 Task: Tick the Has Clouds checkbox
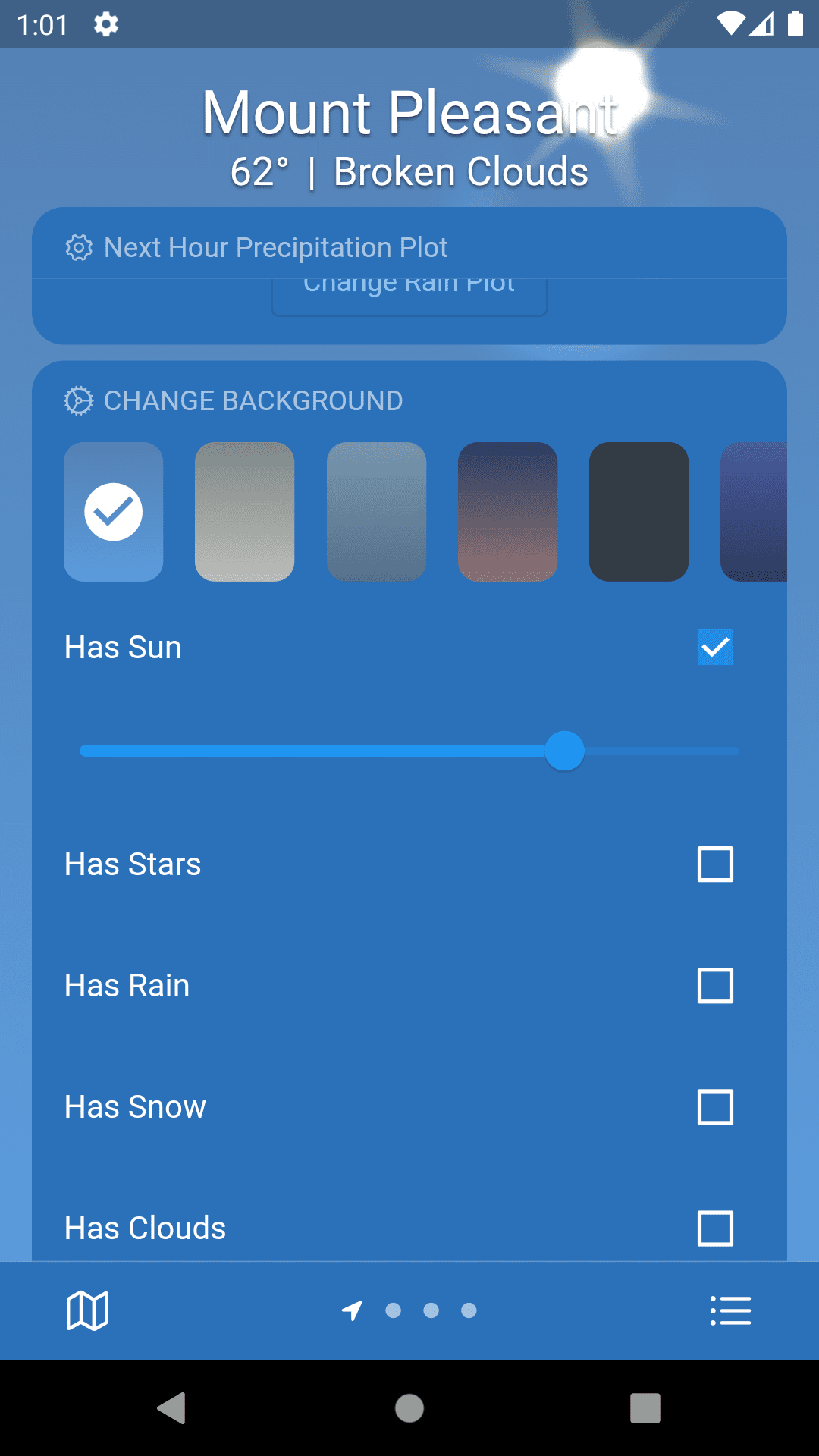(x=715, y=1228)
